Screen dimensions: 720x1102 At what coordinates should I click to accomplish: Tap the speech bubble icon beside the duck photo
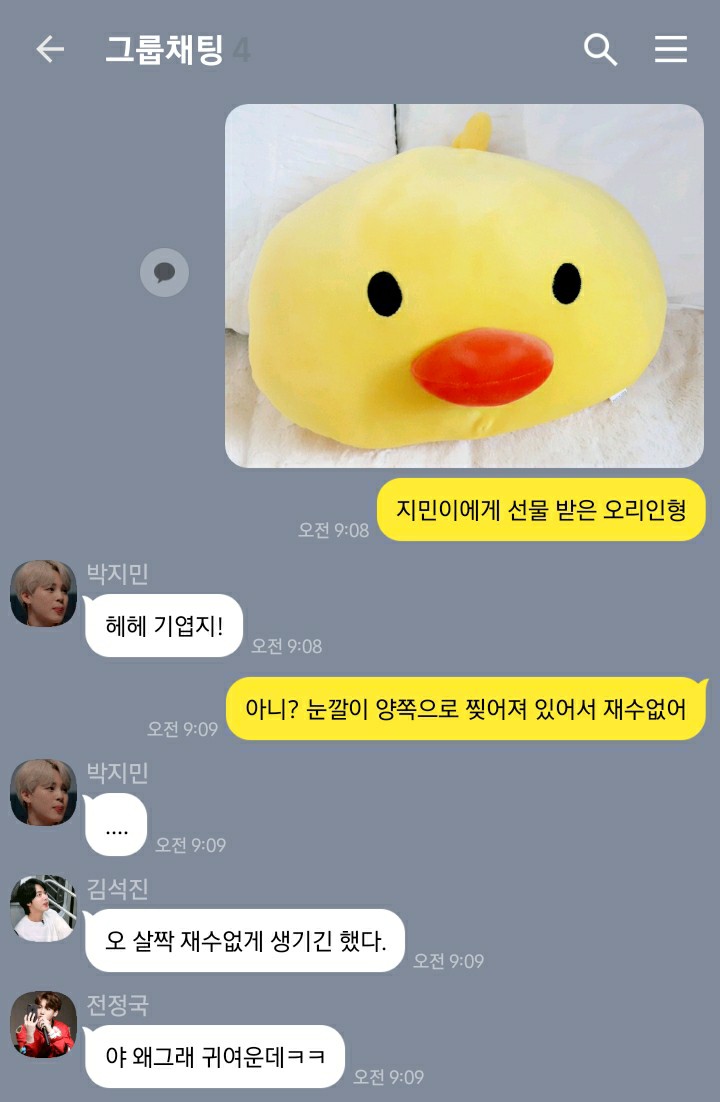(x=163, y=272)
